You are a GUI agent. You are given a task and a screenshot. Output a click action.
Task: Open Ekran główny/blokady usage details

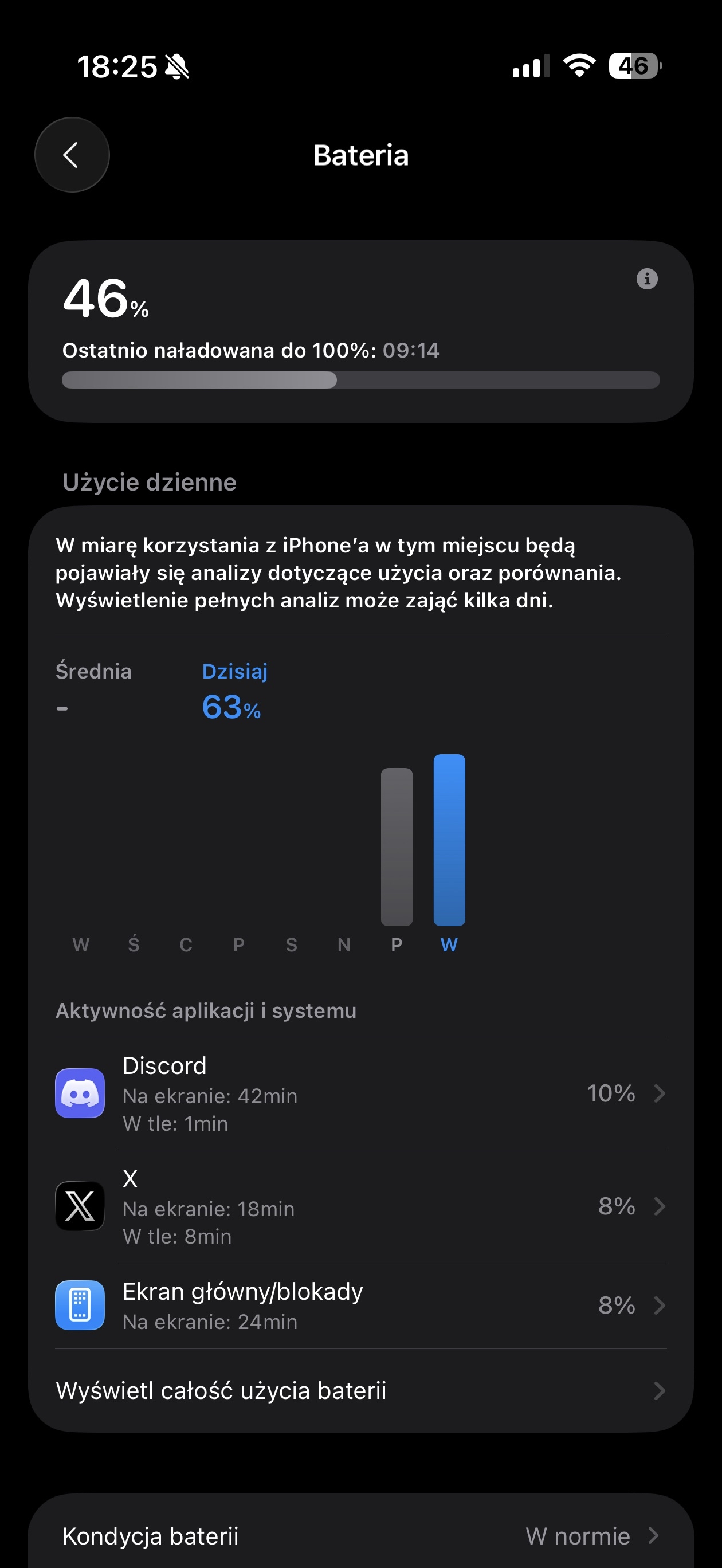coord(360,1305)
